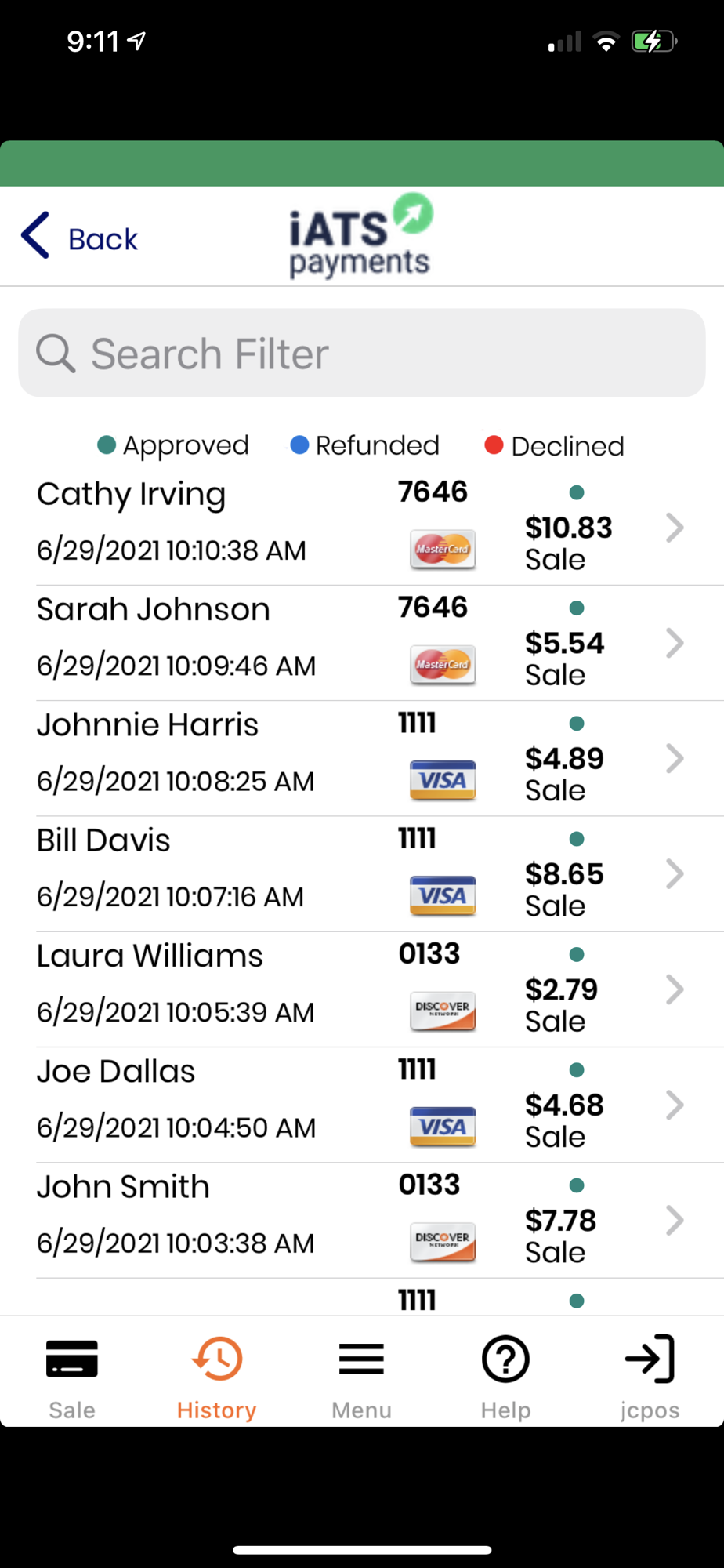
Task: Focus the Search Filter field
Action: point(361,353)
